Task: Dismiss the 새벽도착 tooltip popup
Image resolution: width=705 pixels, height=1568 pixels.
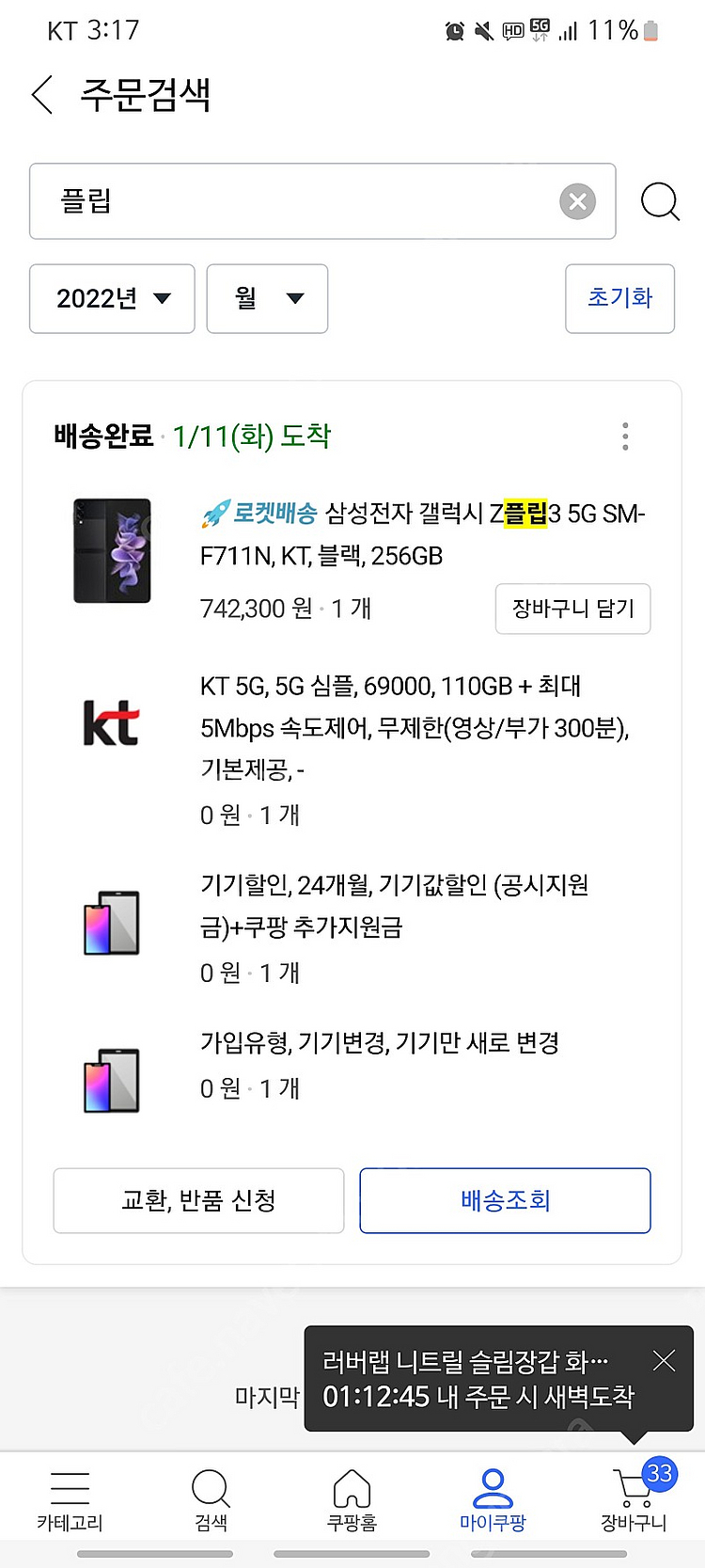Action: (664, 1360)
